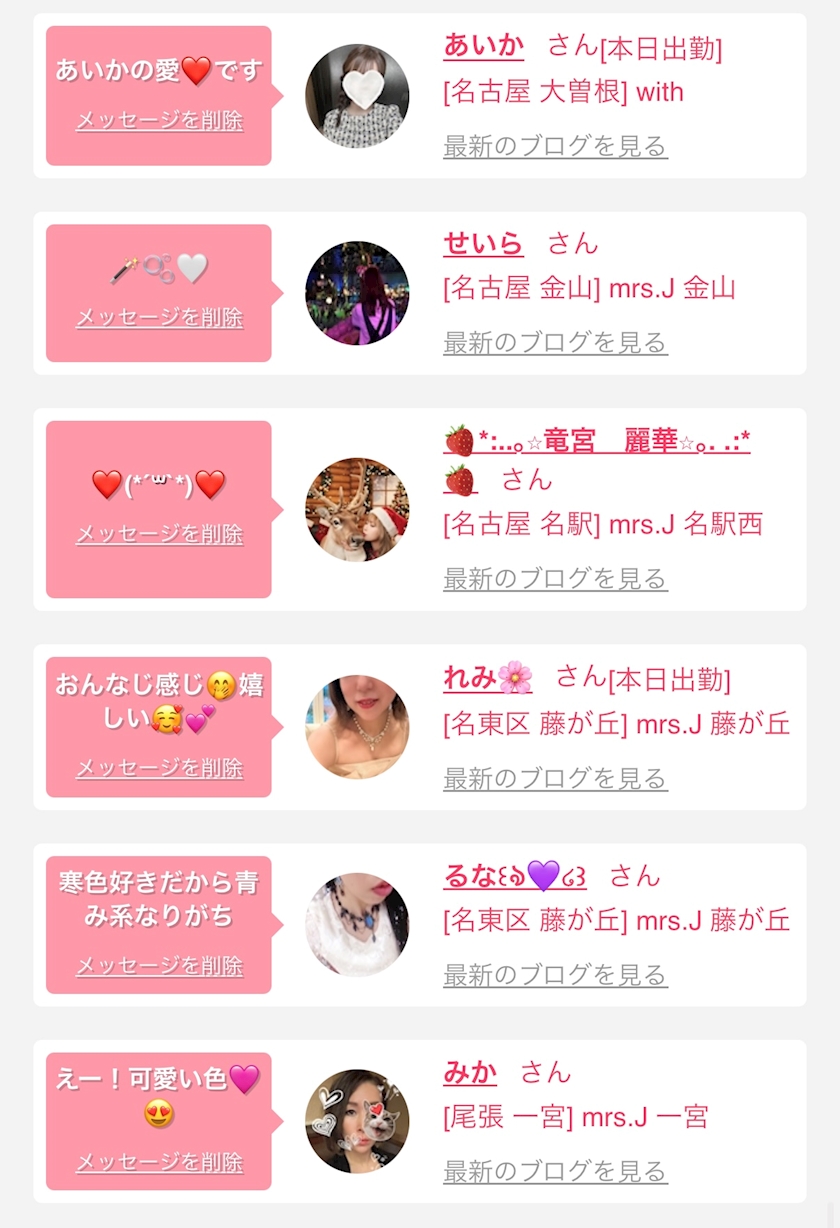Open あいか's profile name link

(x=483, y=46)
